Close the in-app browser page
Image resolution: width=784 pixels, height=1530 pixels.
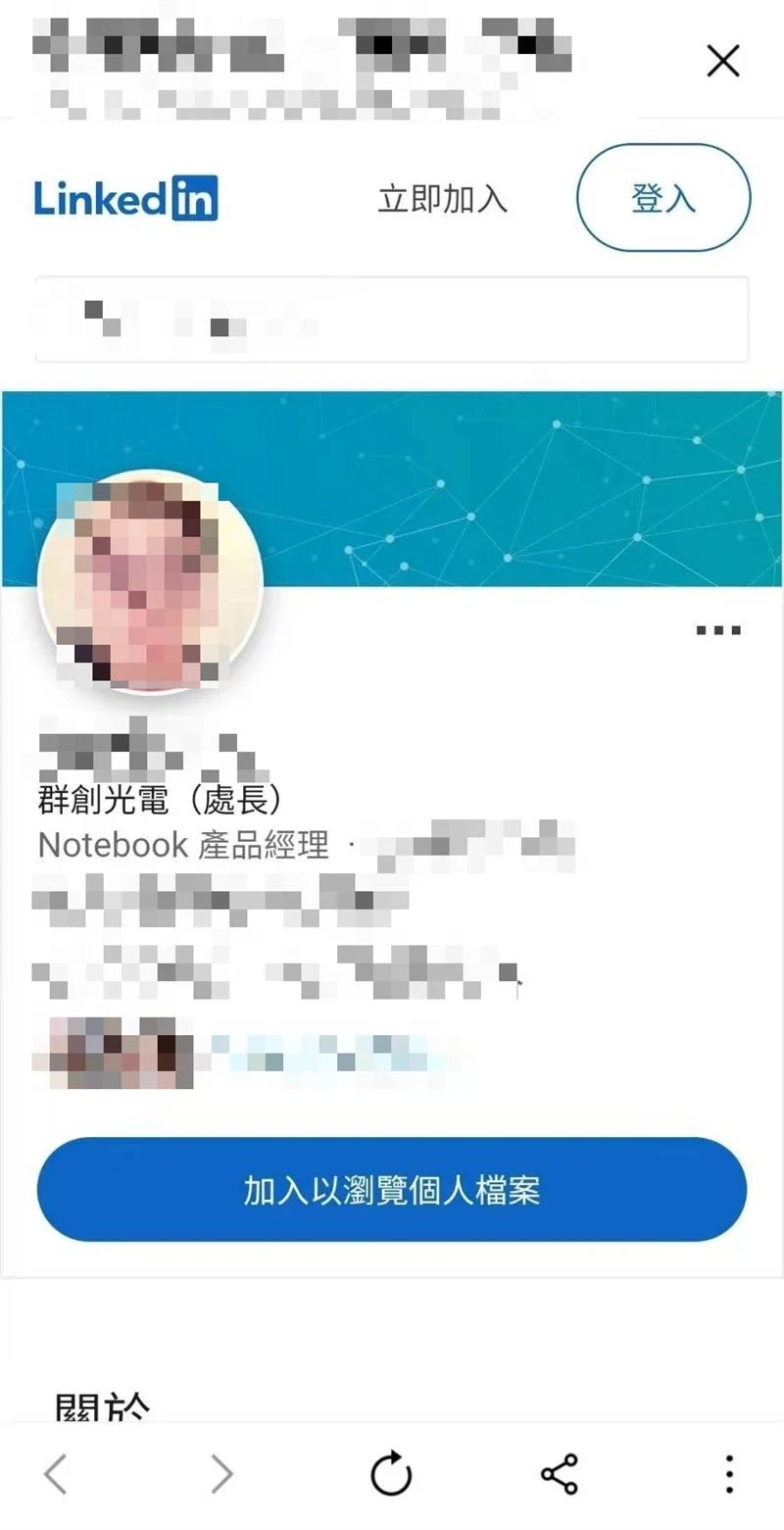point(723,62)
